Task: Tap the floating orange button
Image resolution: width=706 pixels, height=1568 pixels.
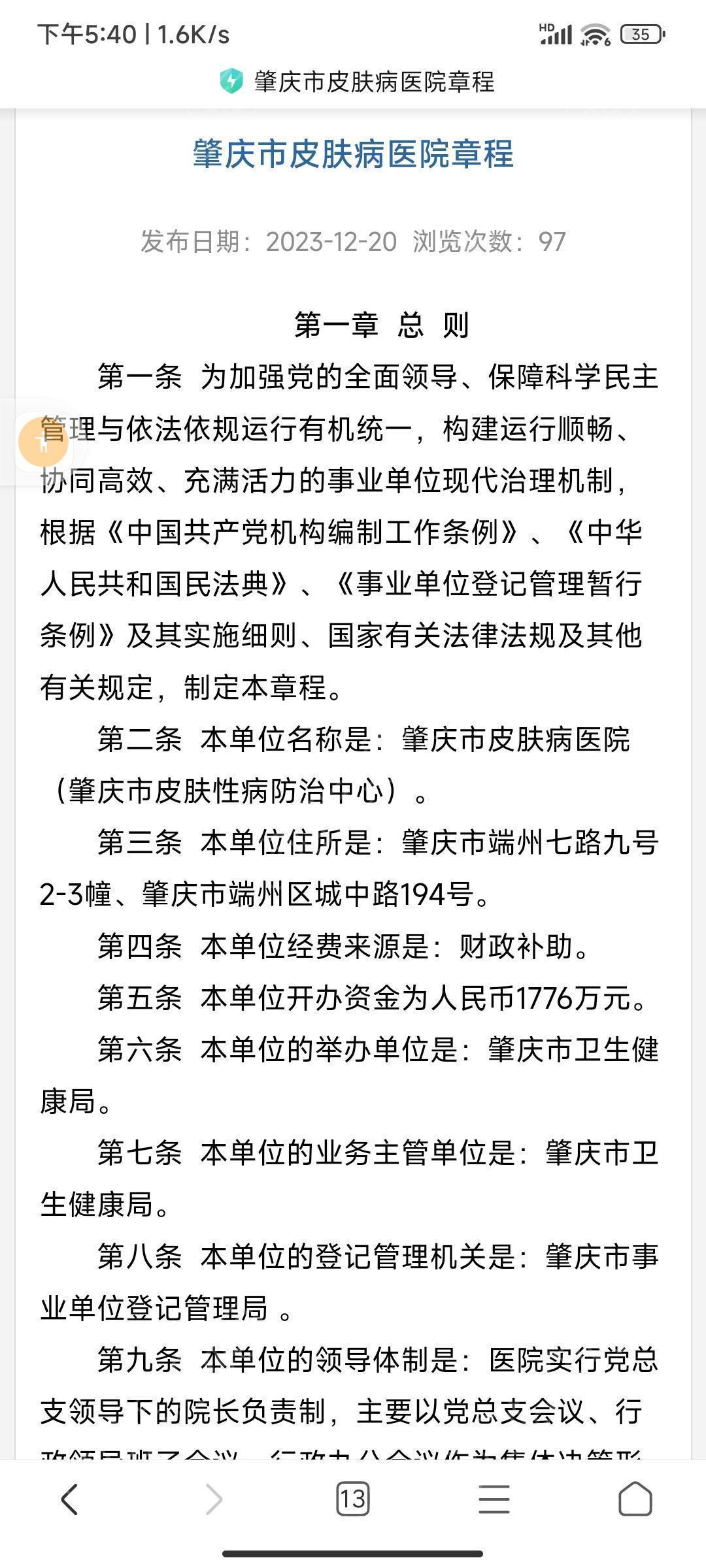Action: [43, 442]
